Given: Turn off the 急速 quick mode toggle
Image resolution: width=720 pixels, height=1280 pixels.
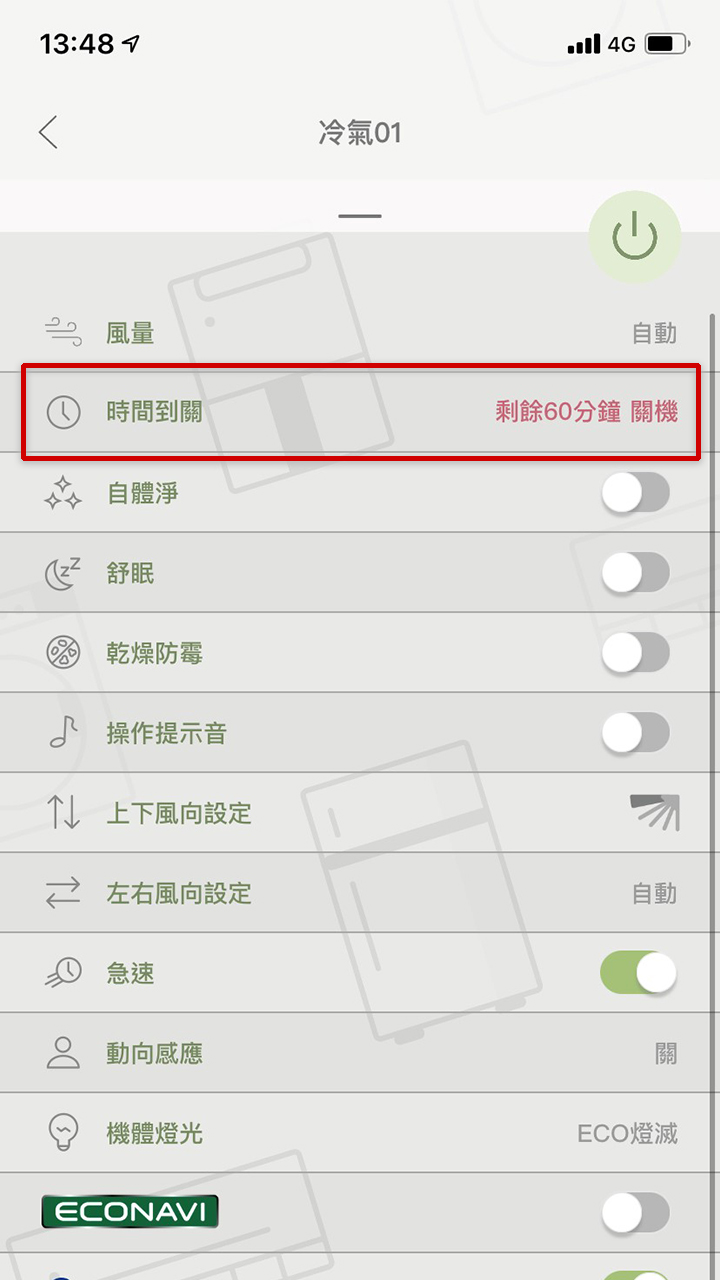Looking at the screenshot, I should [x=637, y=972].
